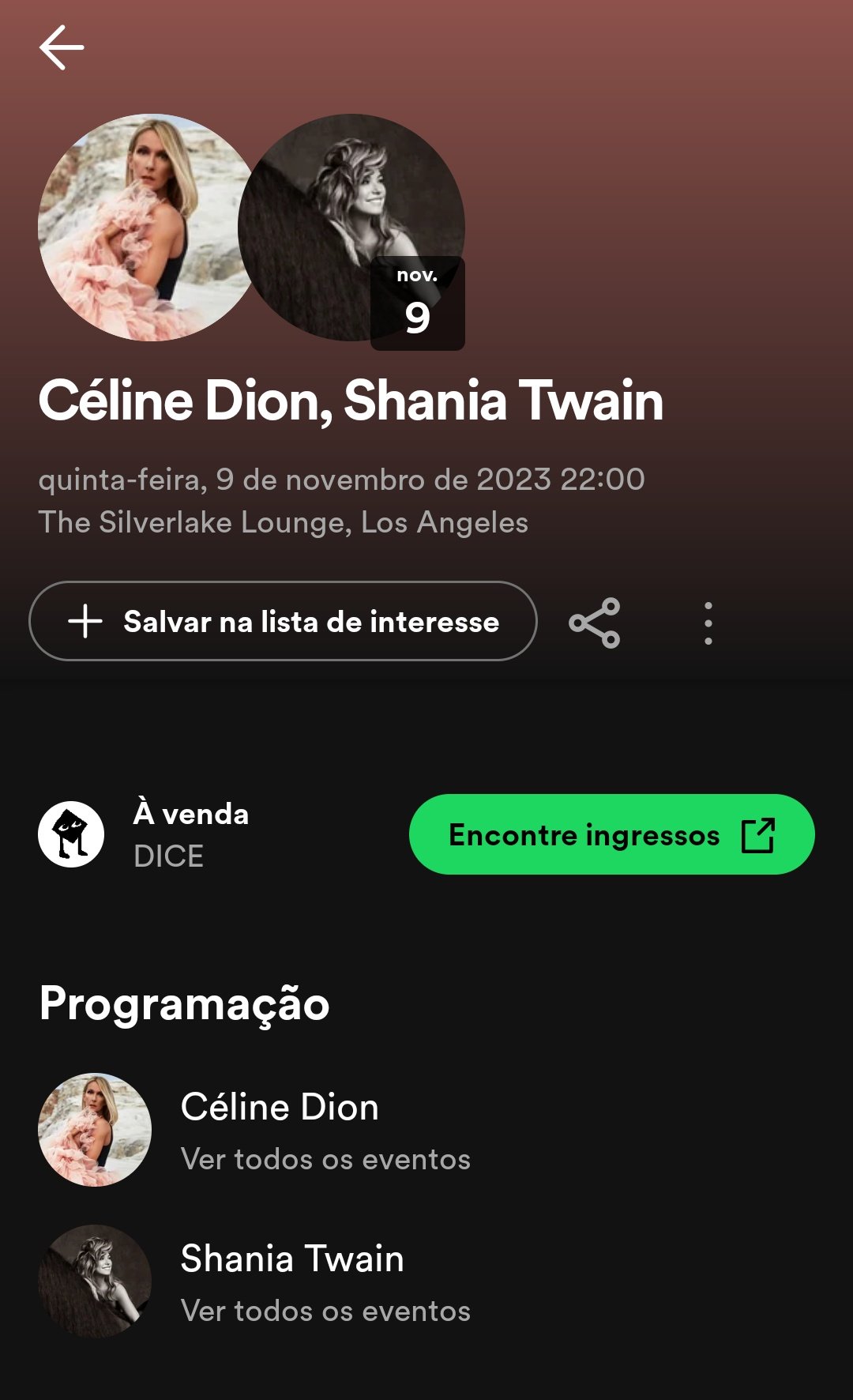Open the three-dot overflow menu
Viewport: 853px width, 1400px height.
pos(708,623)
